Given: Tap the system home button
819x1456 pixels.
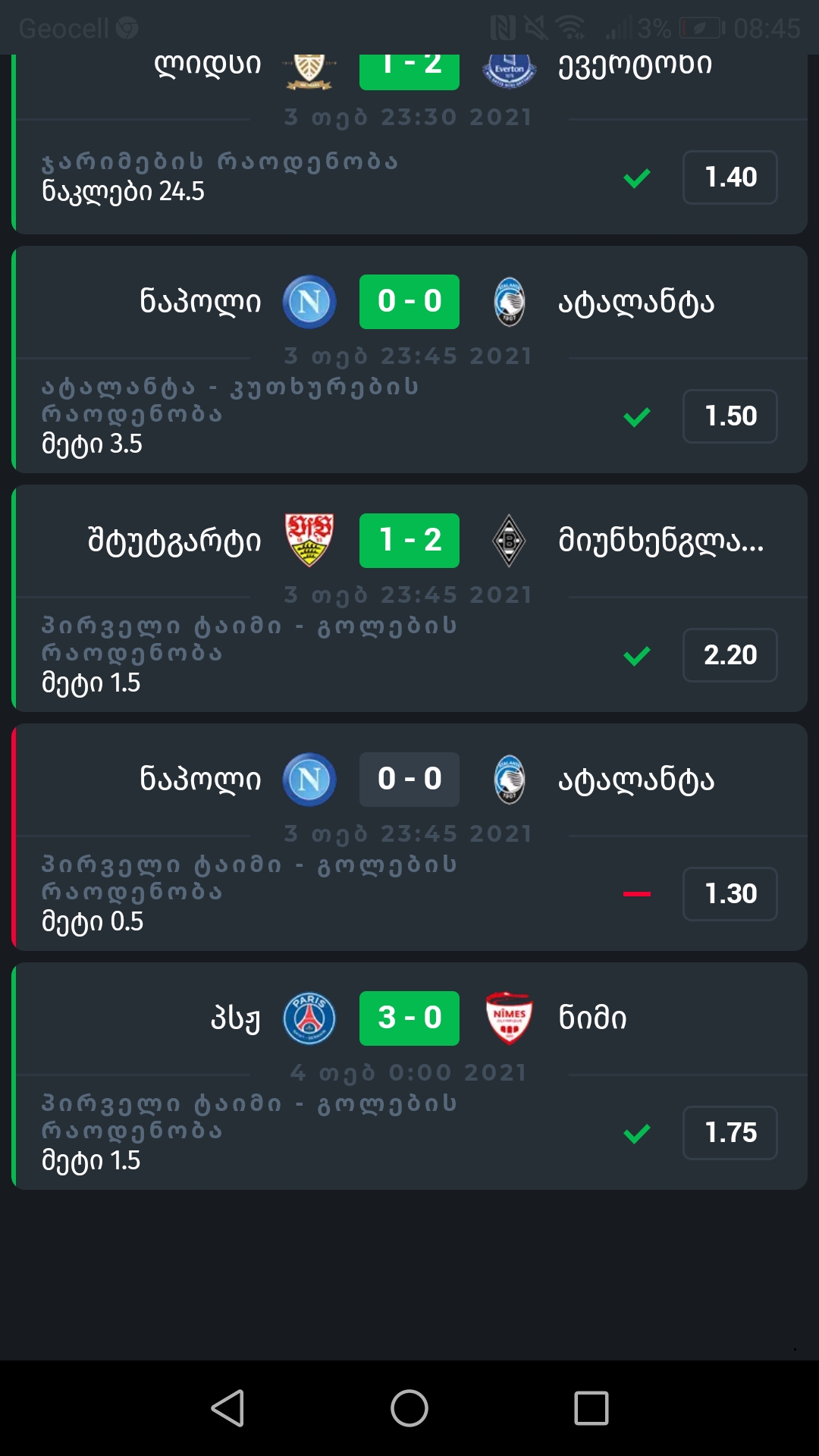Looking at the screenshot, I should 409,1408.
